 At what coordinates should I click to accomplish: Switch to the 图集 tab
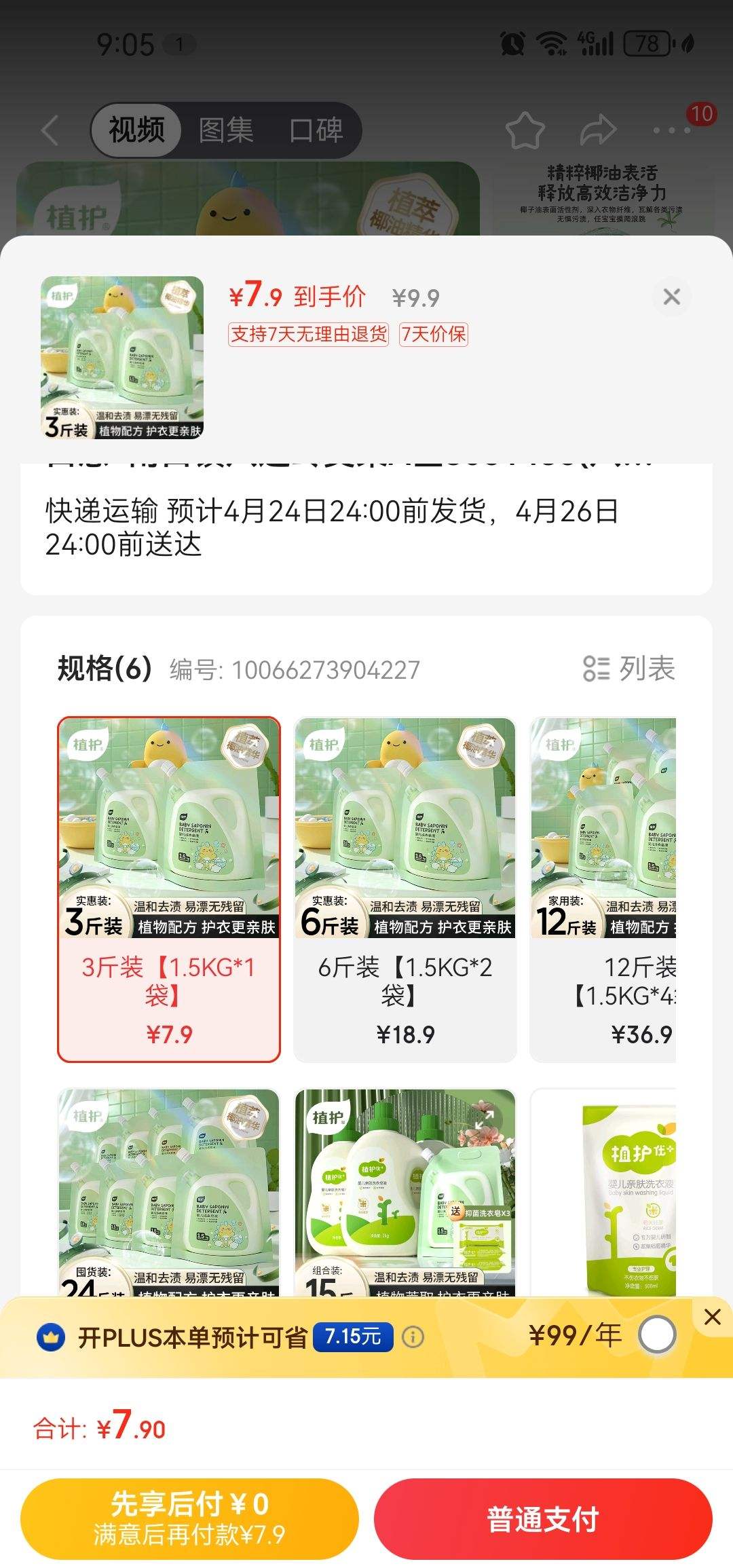tap(225, 129)
